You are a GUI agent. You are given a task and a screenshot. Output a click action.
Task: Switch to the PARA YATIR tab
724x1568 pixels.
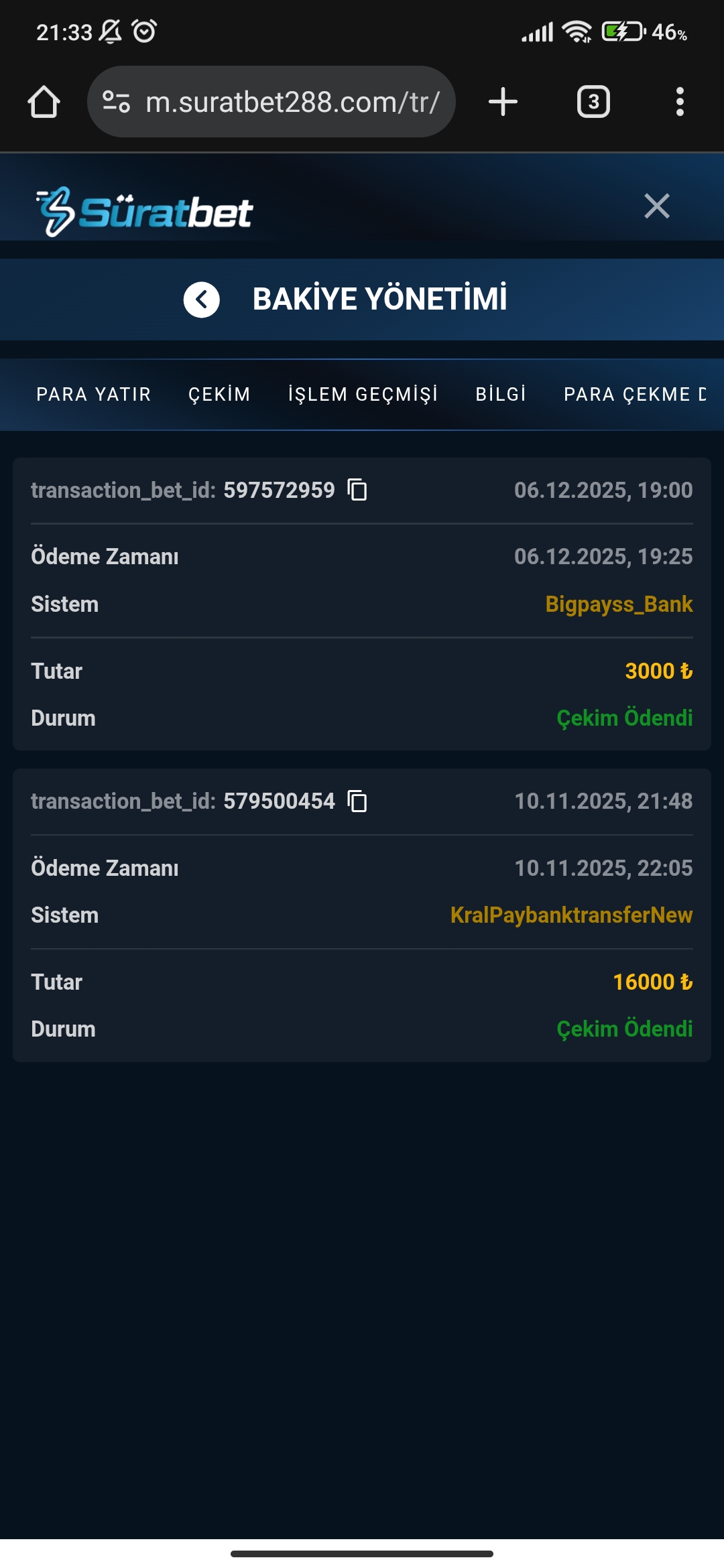click(94, 394)
